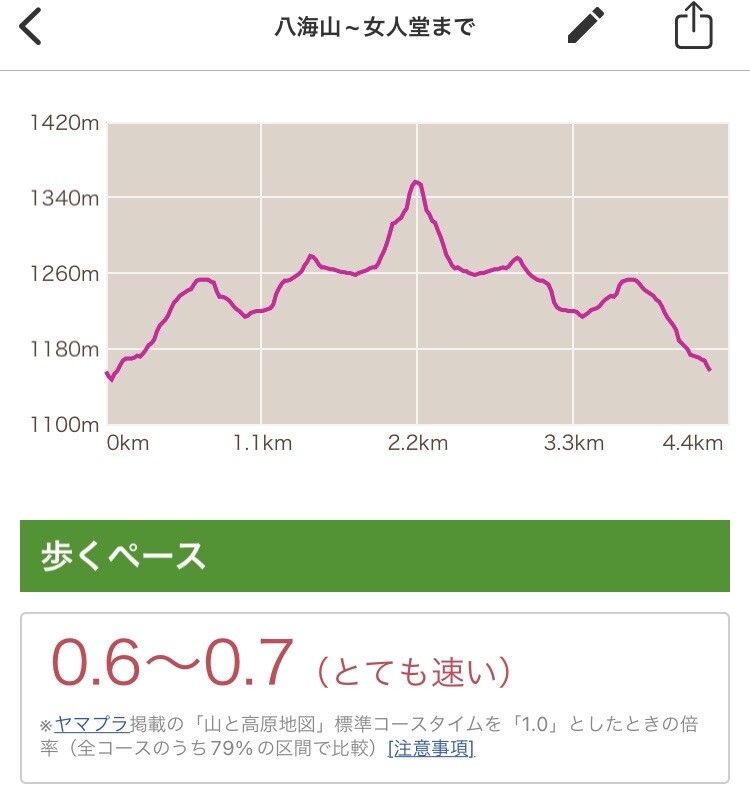Click the highest peak on the elevation graph
Image resolution: width=750 pixels, height=802 pixels.
[x=417, y=180]
